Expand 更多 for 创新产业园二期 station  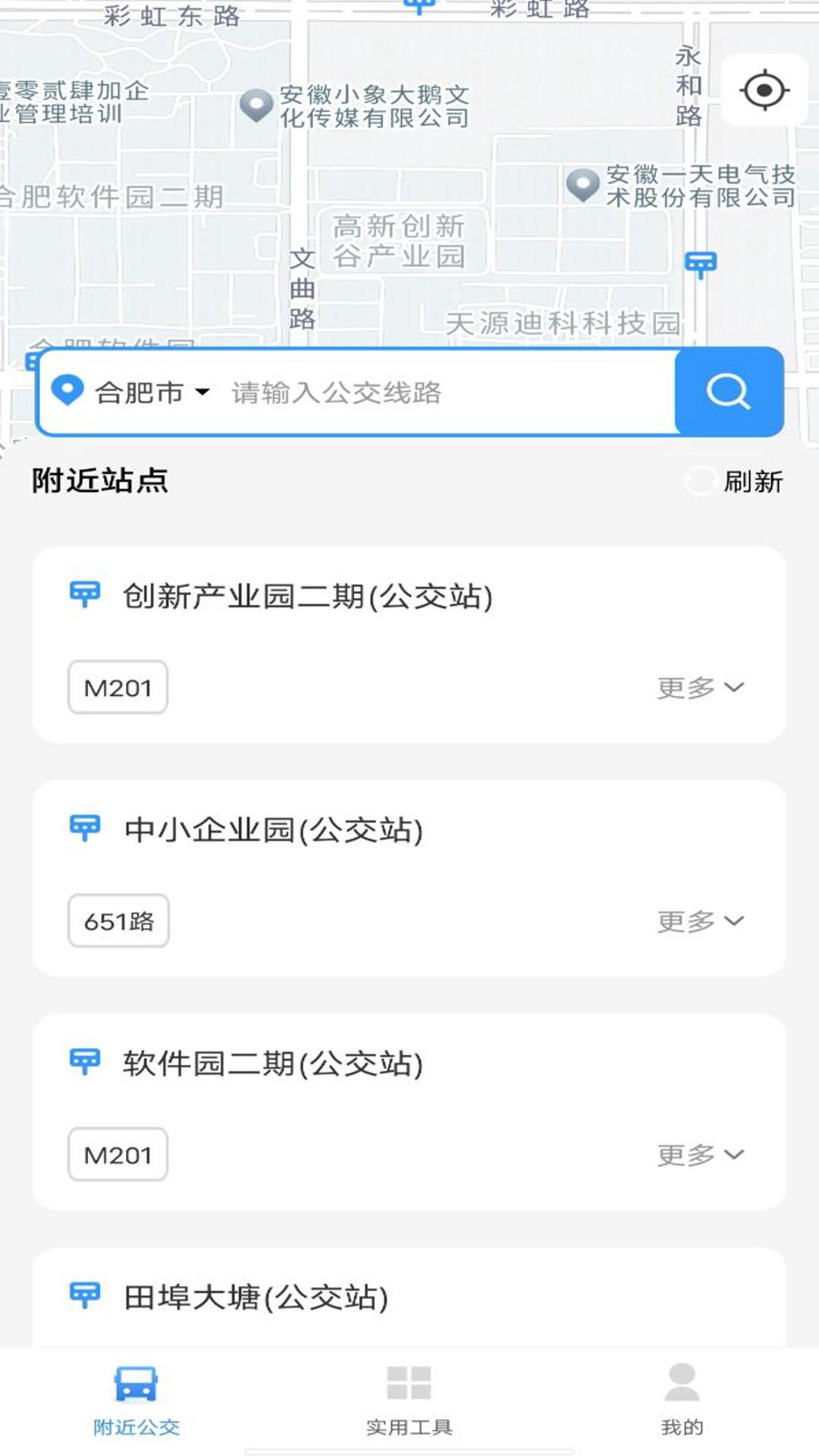click(700, 688)
